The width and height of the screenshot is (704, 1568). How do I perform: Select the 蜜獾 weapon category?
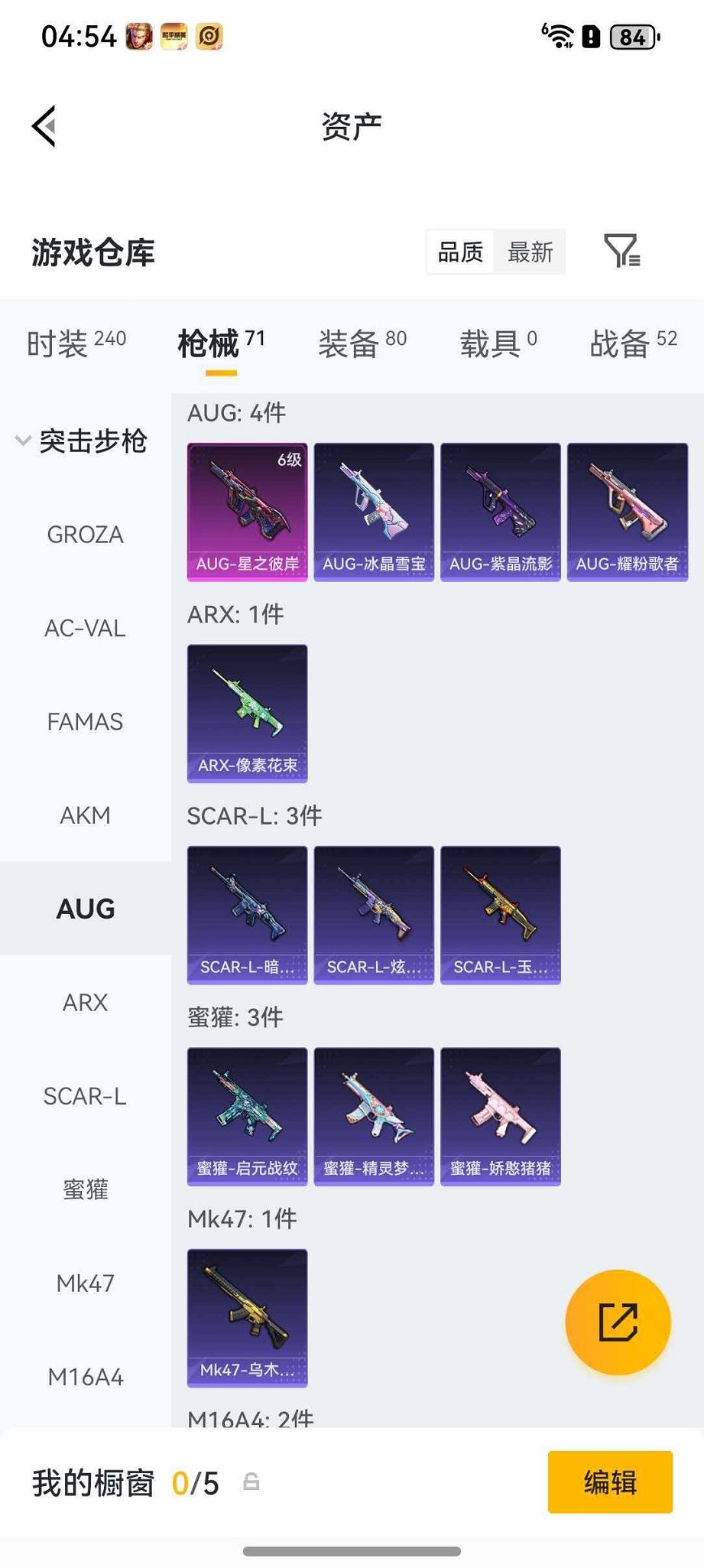pos(85,1190)
